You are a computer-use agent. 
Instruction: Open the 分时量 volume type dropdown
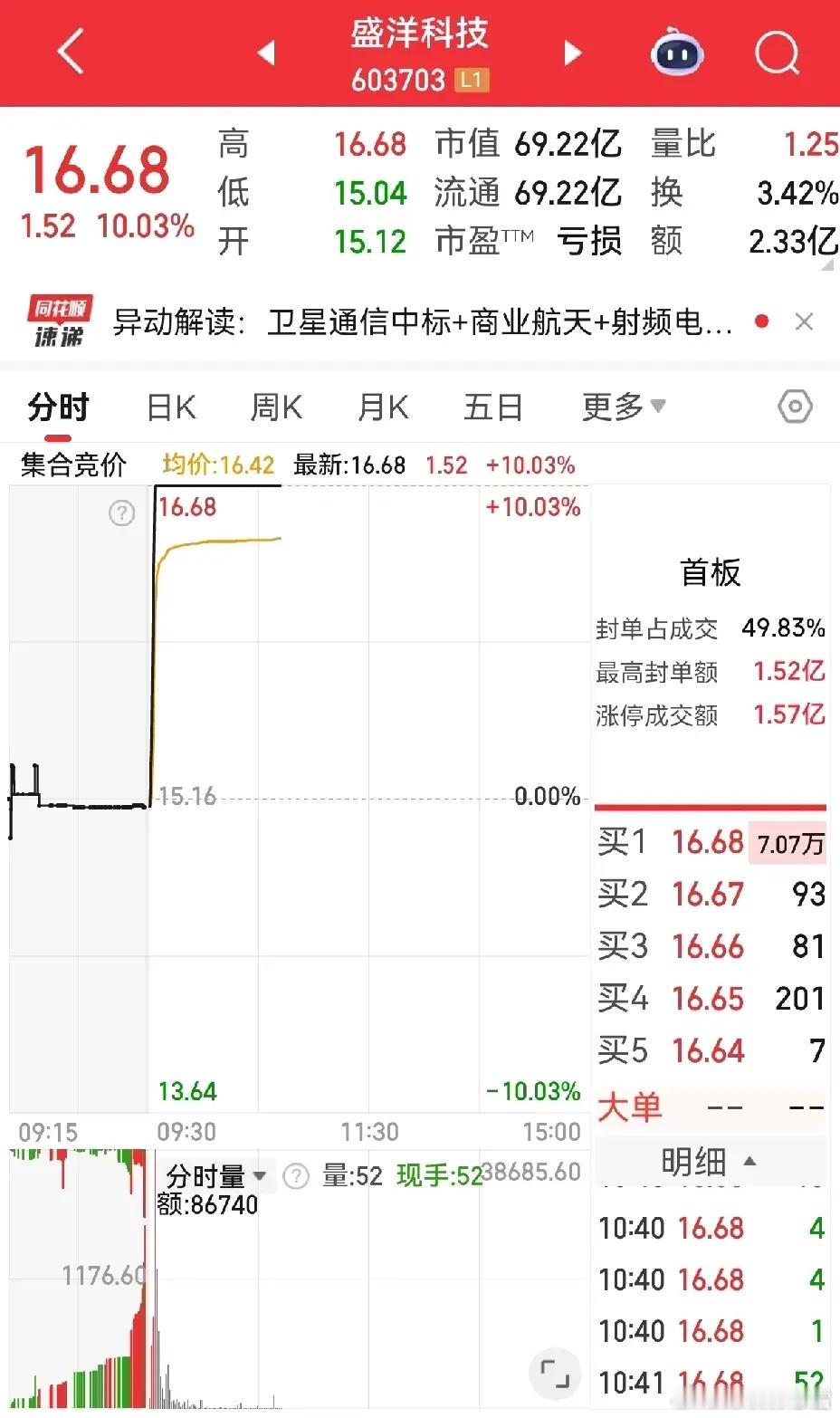[x=209, y=1174]
